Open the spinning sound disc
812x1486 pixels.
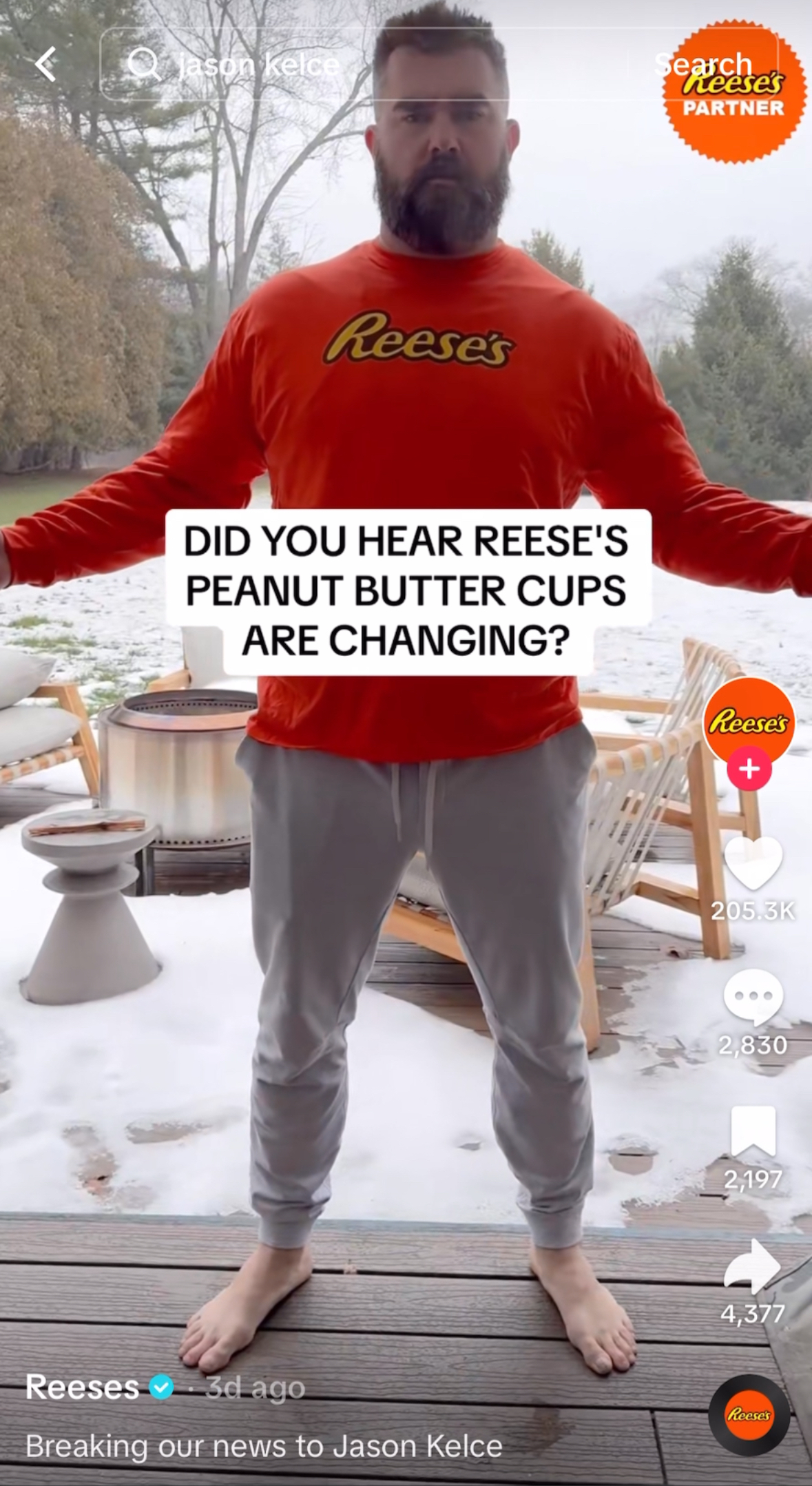click(749, 1415)
